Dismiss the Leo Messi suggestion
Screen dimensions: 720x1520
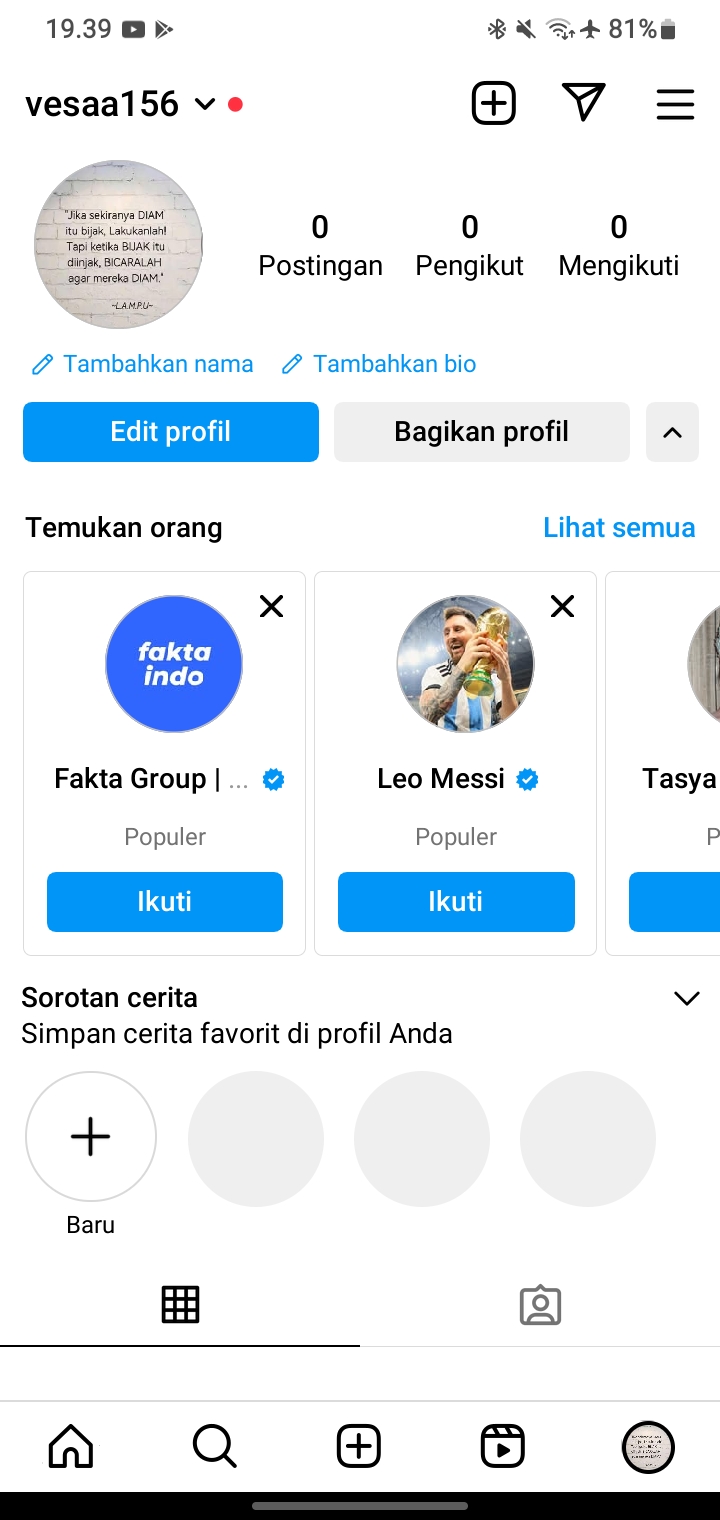[x=563, y=606]
